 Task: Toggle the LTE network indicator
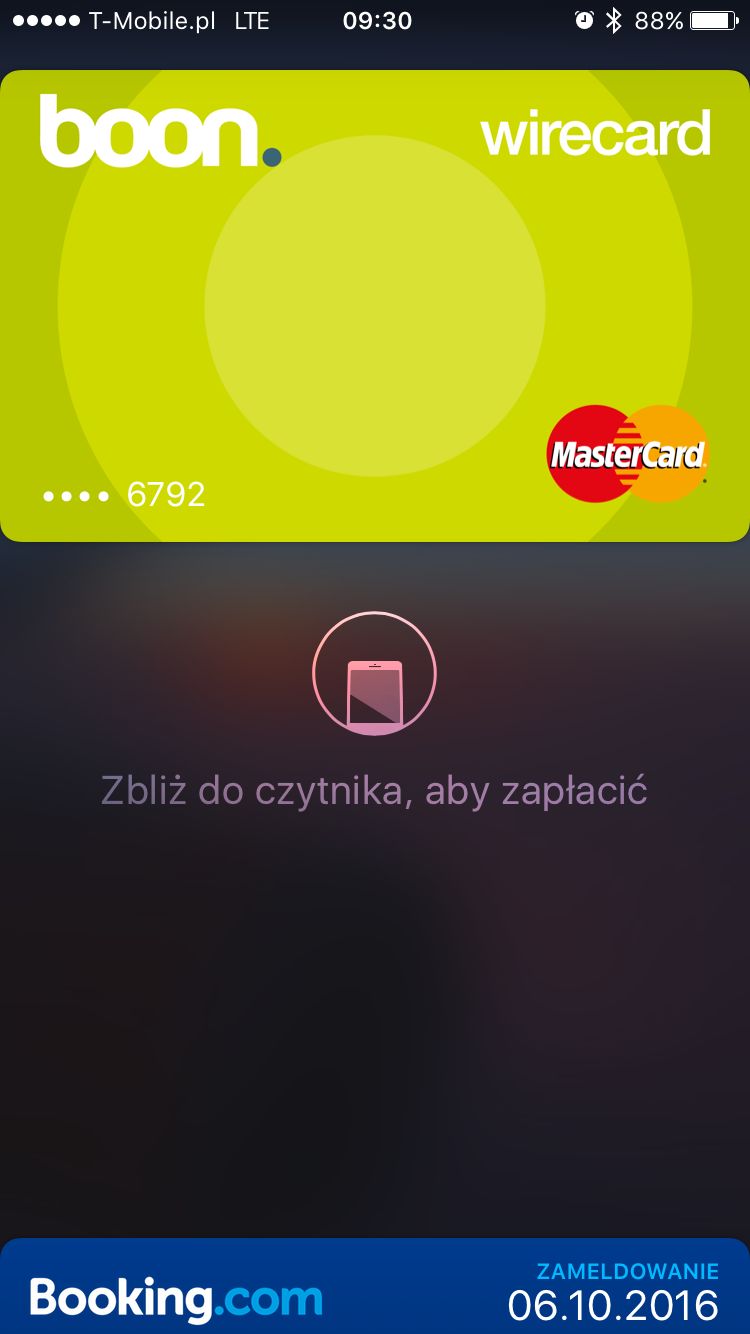click(x=251, y=18)
